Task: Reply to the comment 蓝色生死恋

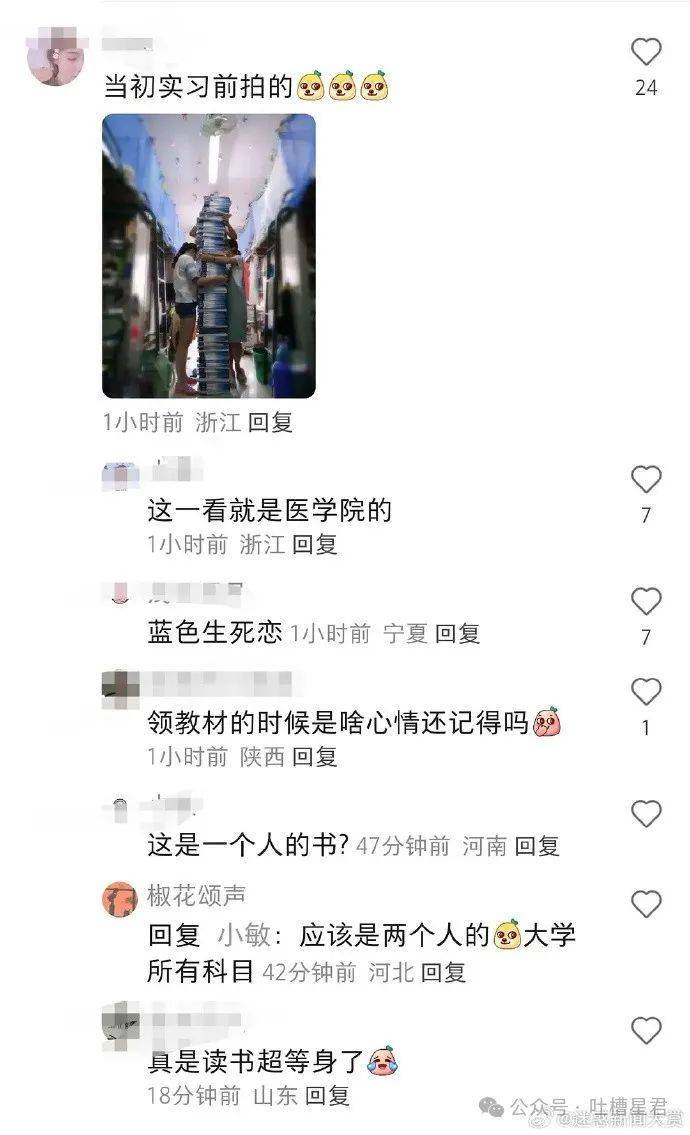Action: pyautogui.click(x=457, y=634)
